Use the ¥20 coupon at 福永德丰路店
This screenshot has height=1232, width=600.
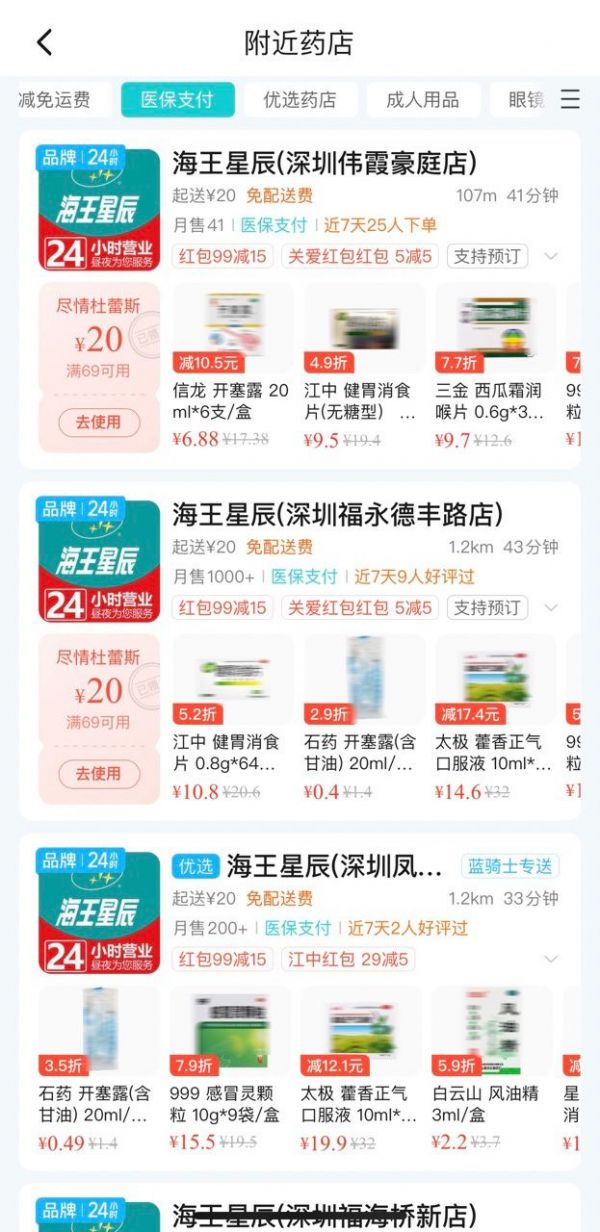pyautogui.click(x=98, y=773)
